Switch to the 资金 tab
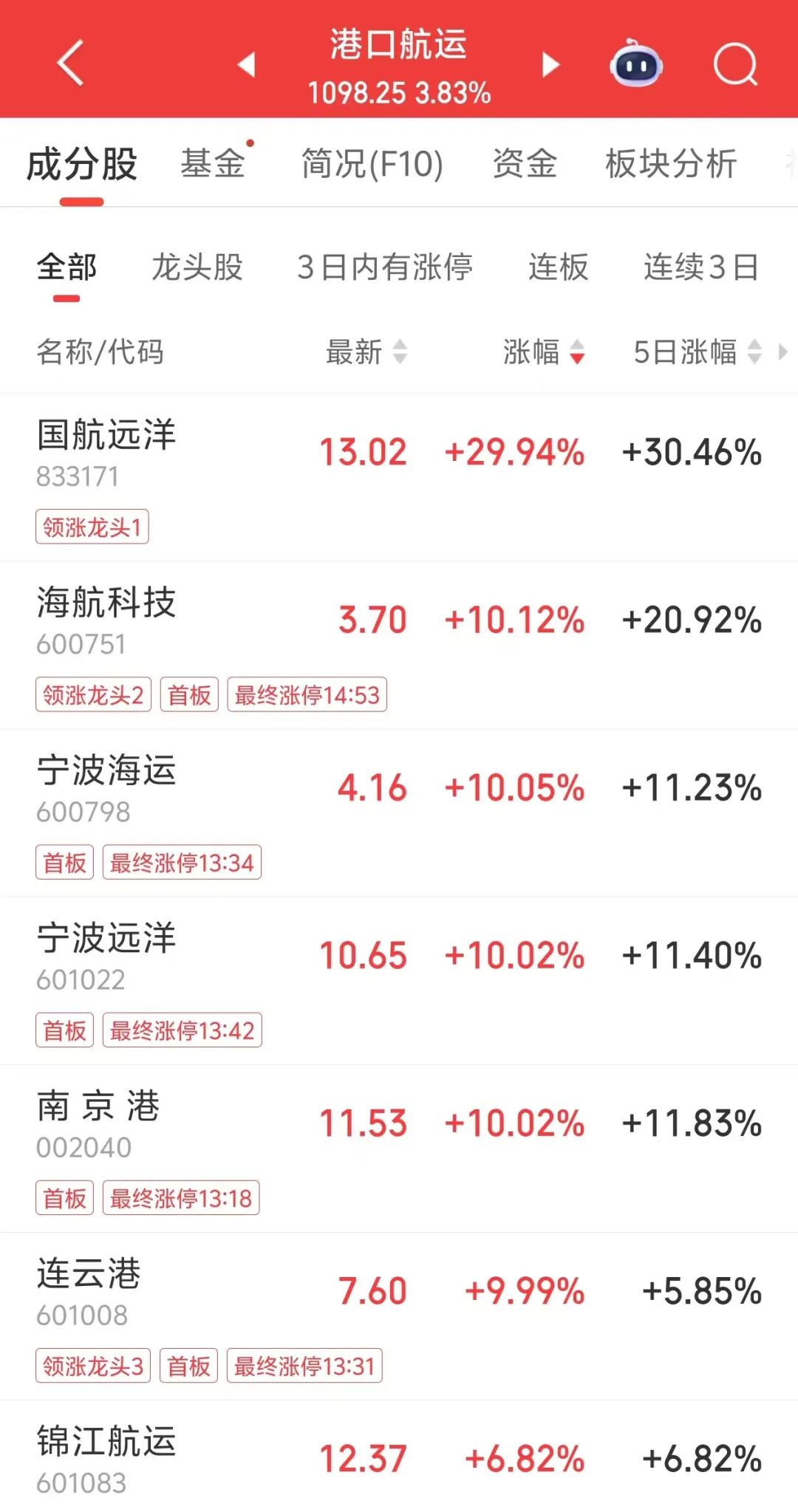The height and width of the screenshot is (1512, 798). click(525, 163)
